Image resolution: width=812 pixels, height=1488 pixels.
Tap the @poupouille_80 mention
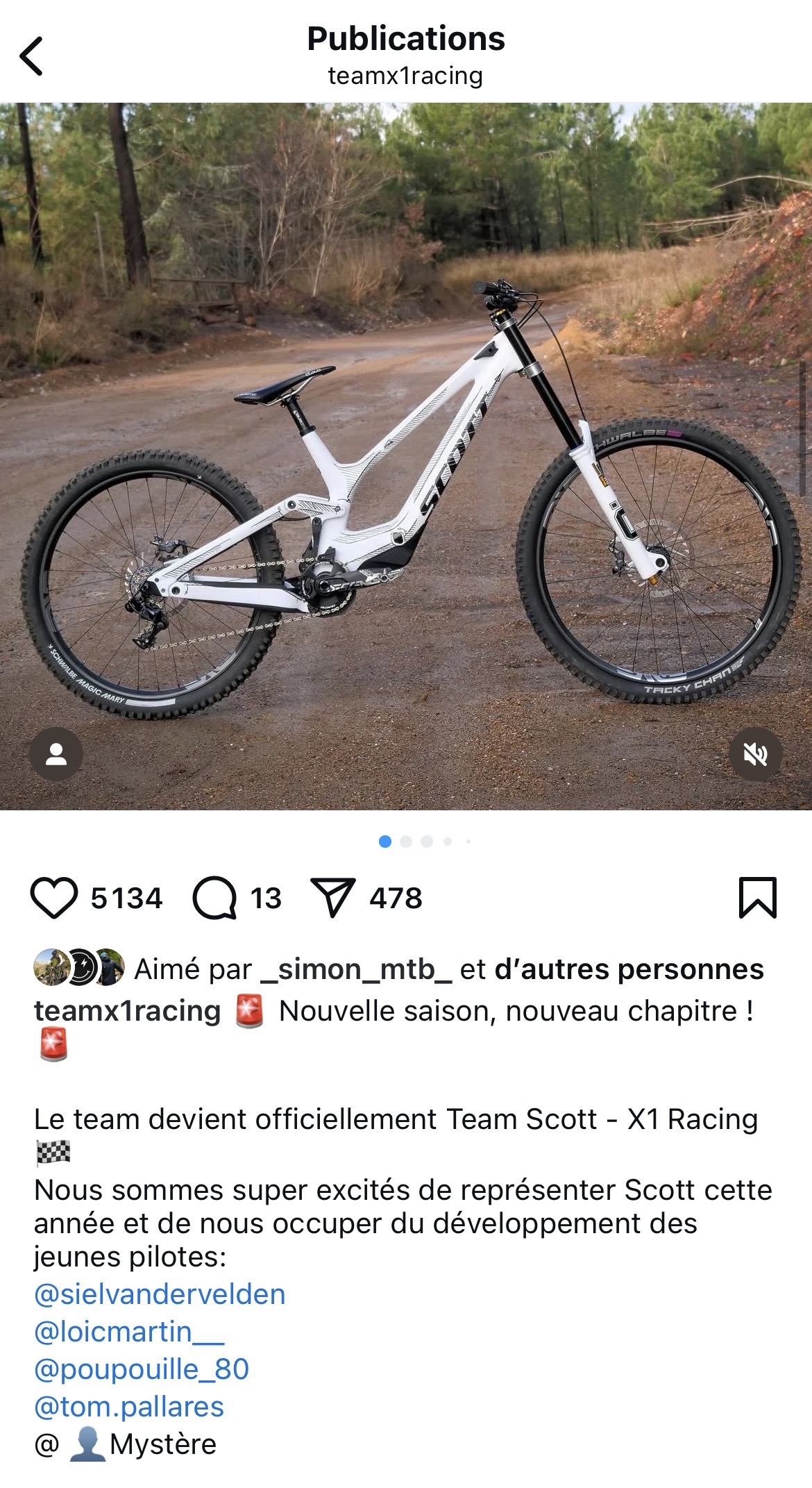[142, 1370]
